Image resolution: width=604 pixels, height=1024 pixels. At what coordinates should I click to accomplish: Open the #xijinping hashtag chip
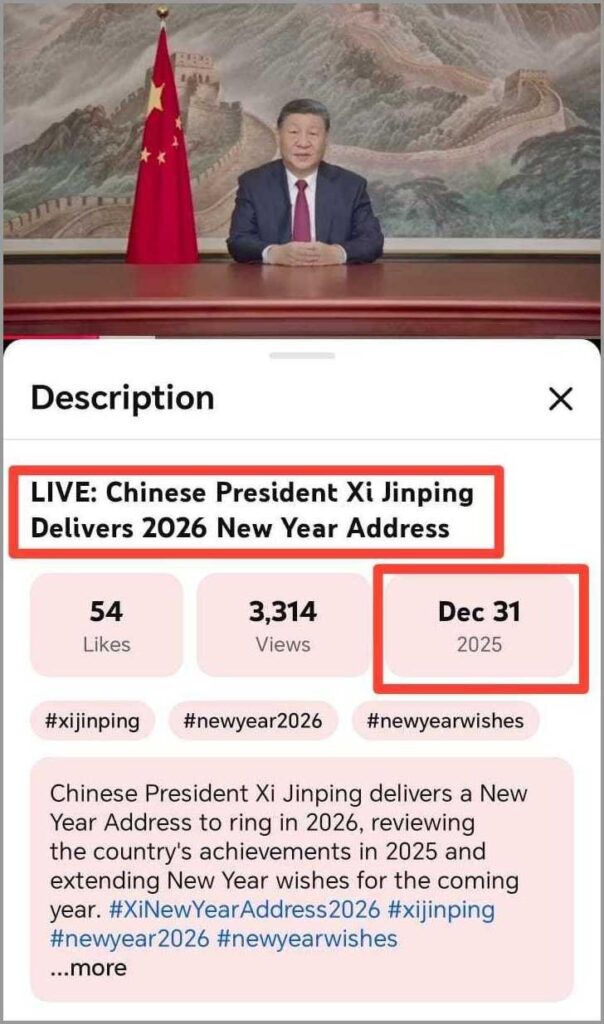tap(92, 721)
